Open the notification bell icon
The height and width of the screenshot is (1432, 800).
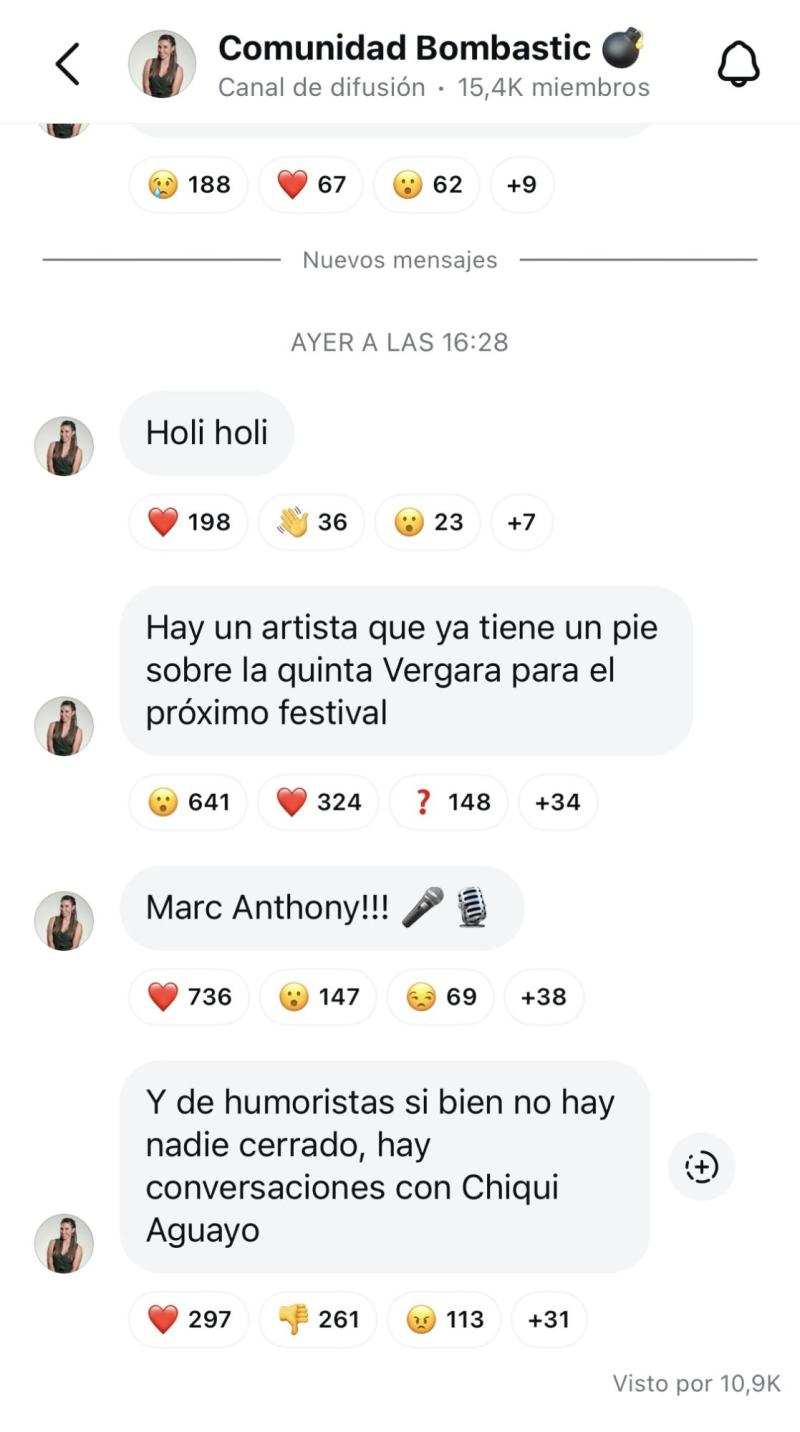(x=739, y=62)
